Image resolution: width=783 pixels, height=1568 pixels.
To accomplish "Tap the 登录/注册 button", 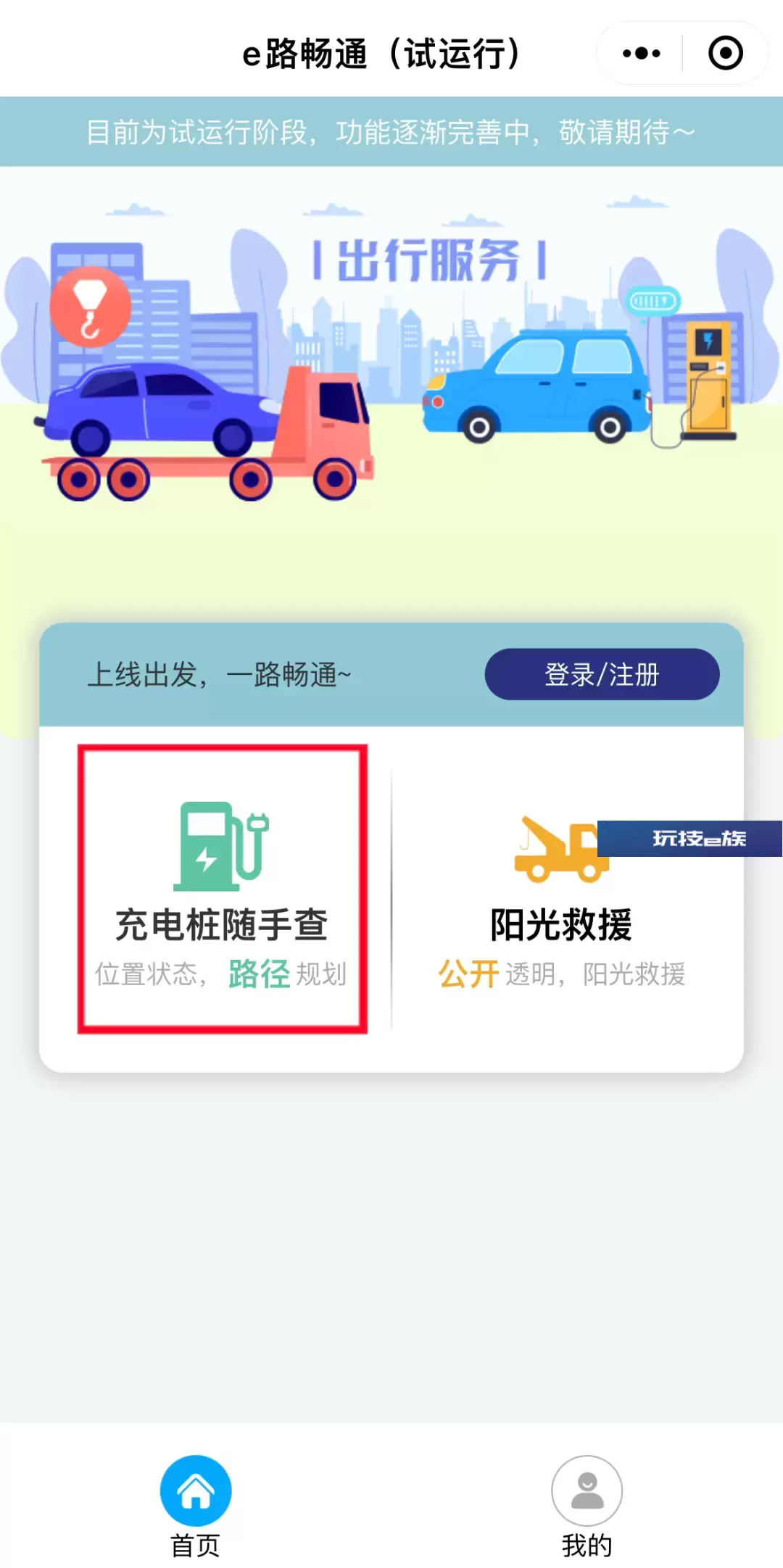I will (x=602, y=674).
